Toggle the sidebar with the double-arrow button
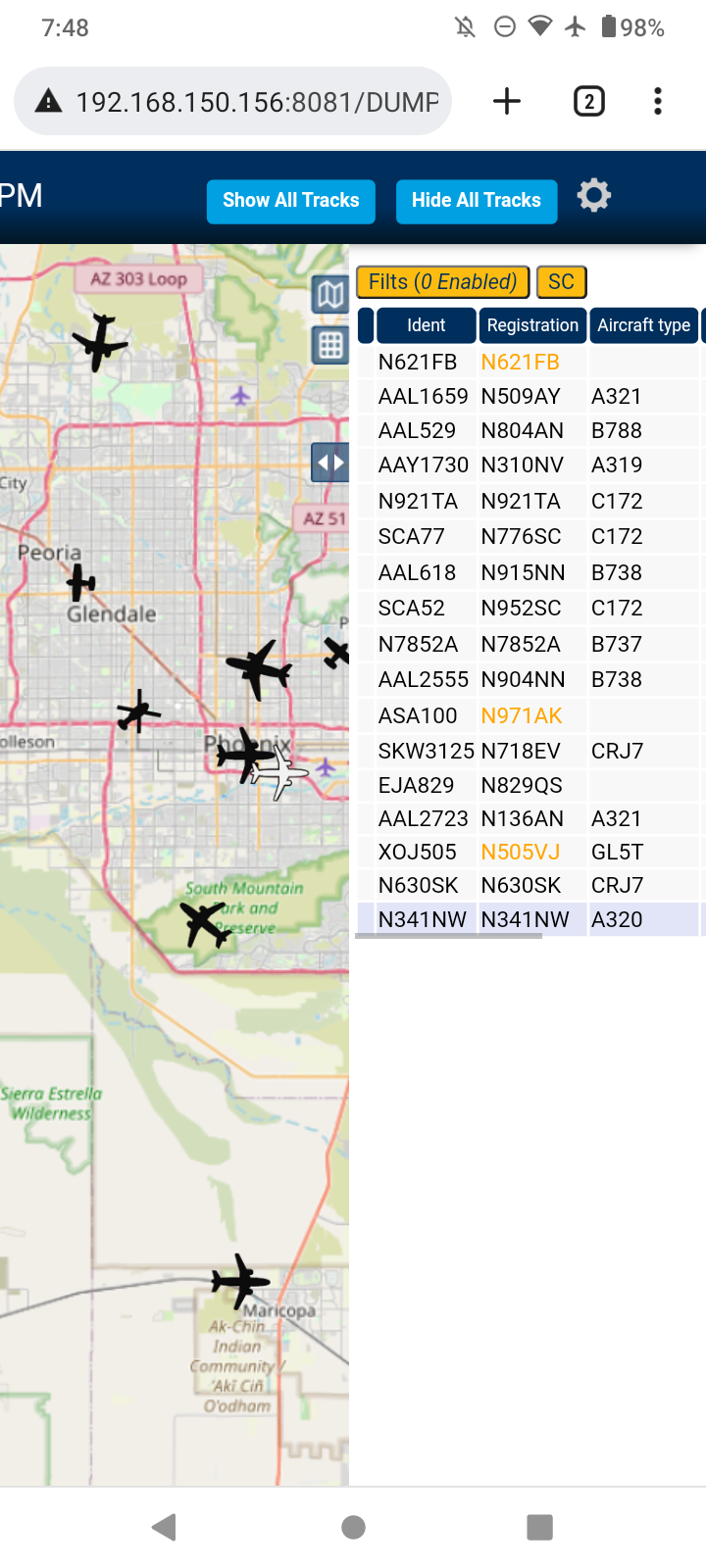 (x=330, y=462)
